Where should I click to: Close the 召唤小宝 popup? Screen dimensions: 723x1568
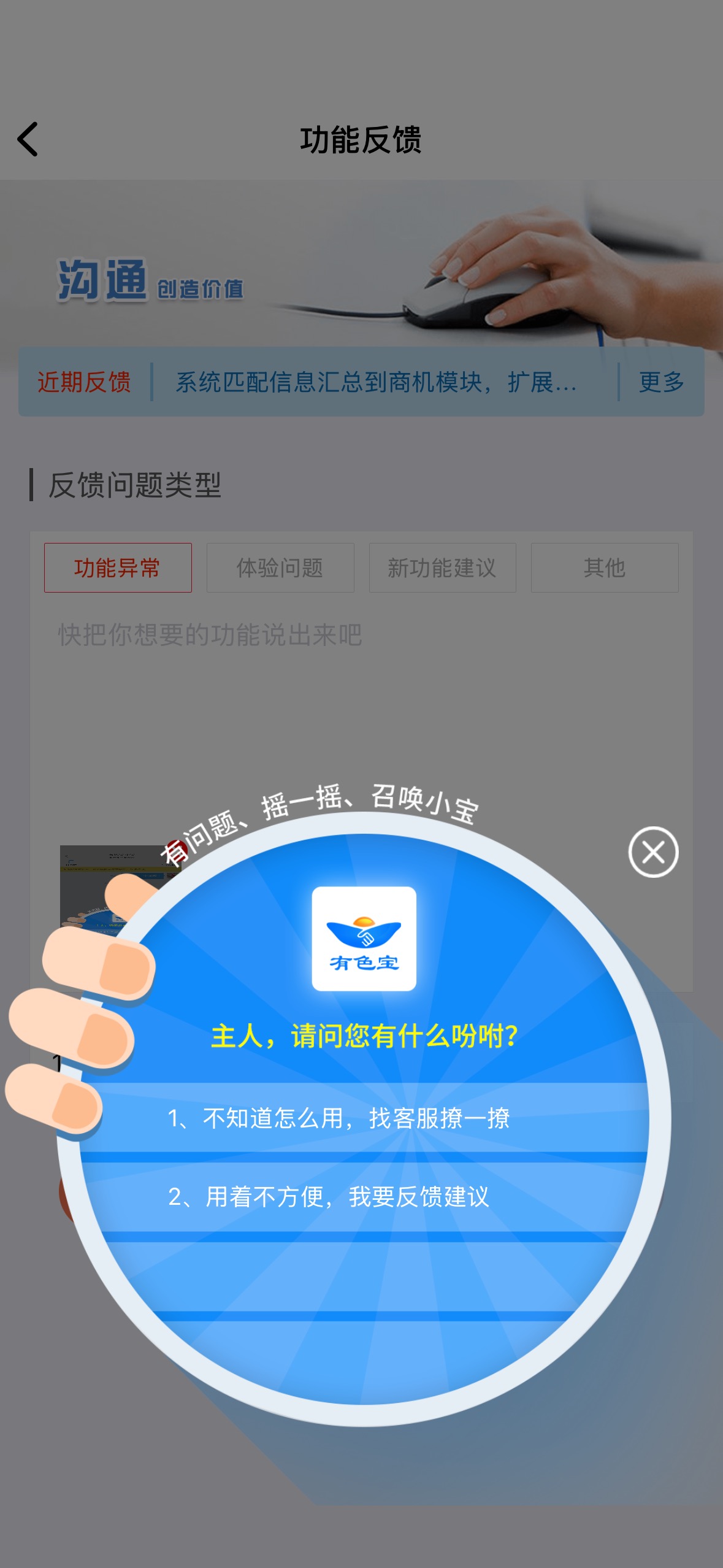point(653,852)
